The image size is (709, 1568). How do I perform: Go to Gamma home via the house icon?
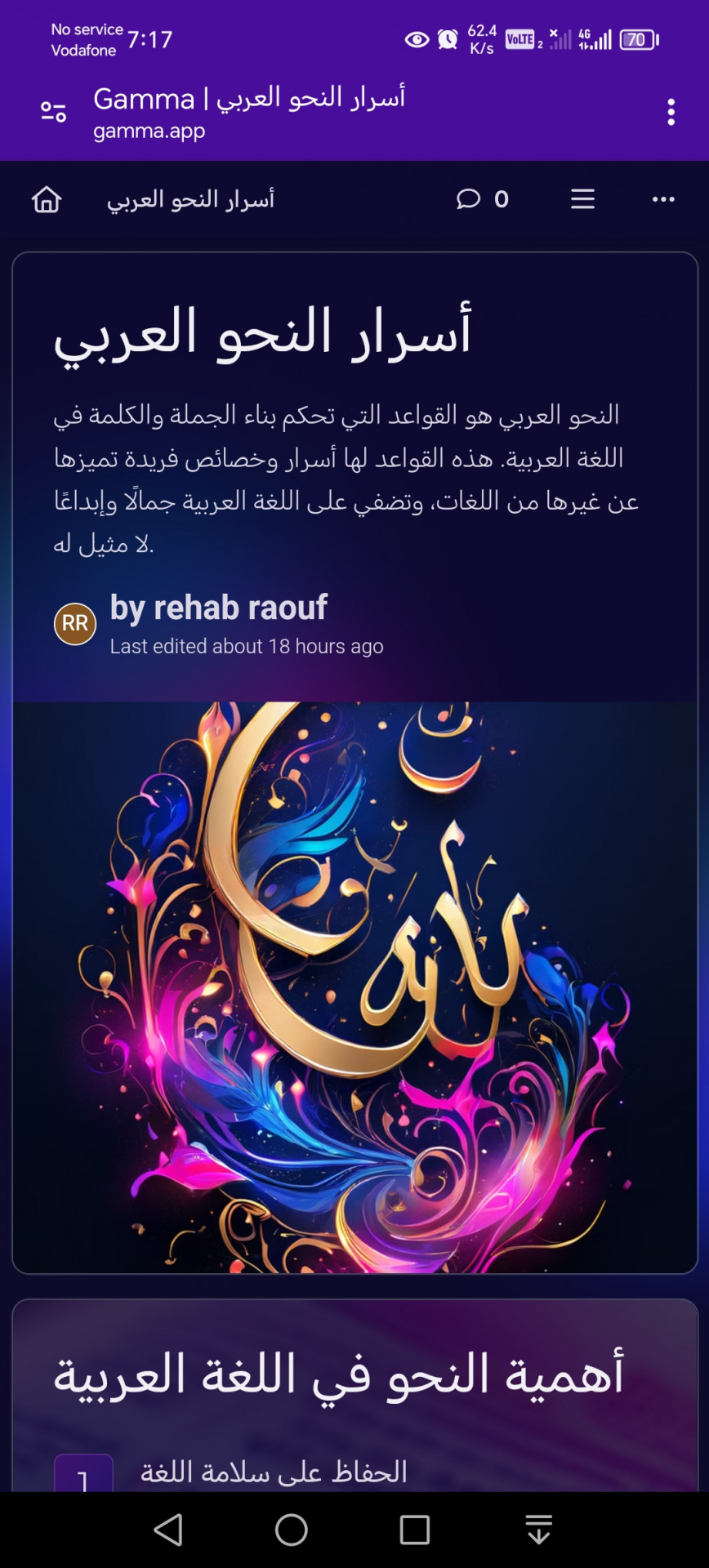pyautogui.click(x=47, y=199)
